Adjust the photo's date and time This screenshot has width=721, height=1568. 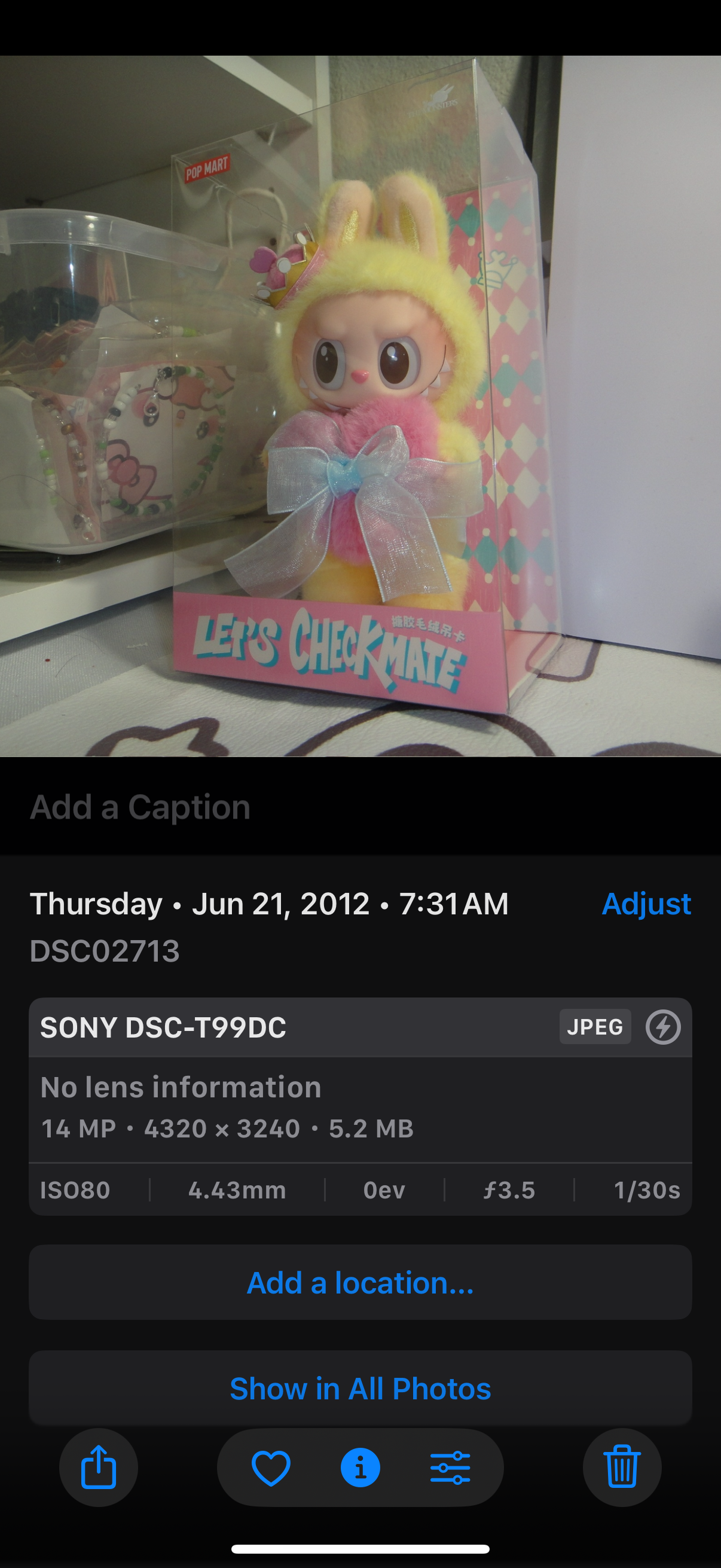click(646, 903)
